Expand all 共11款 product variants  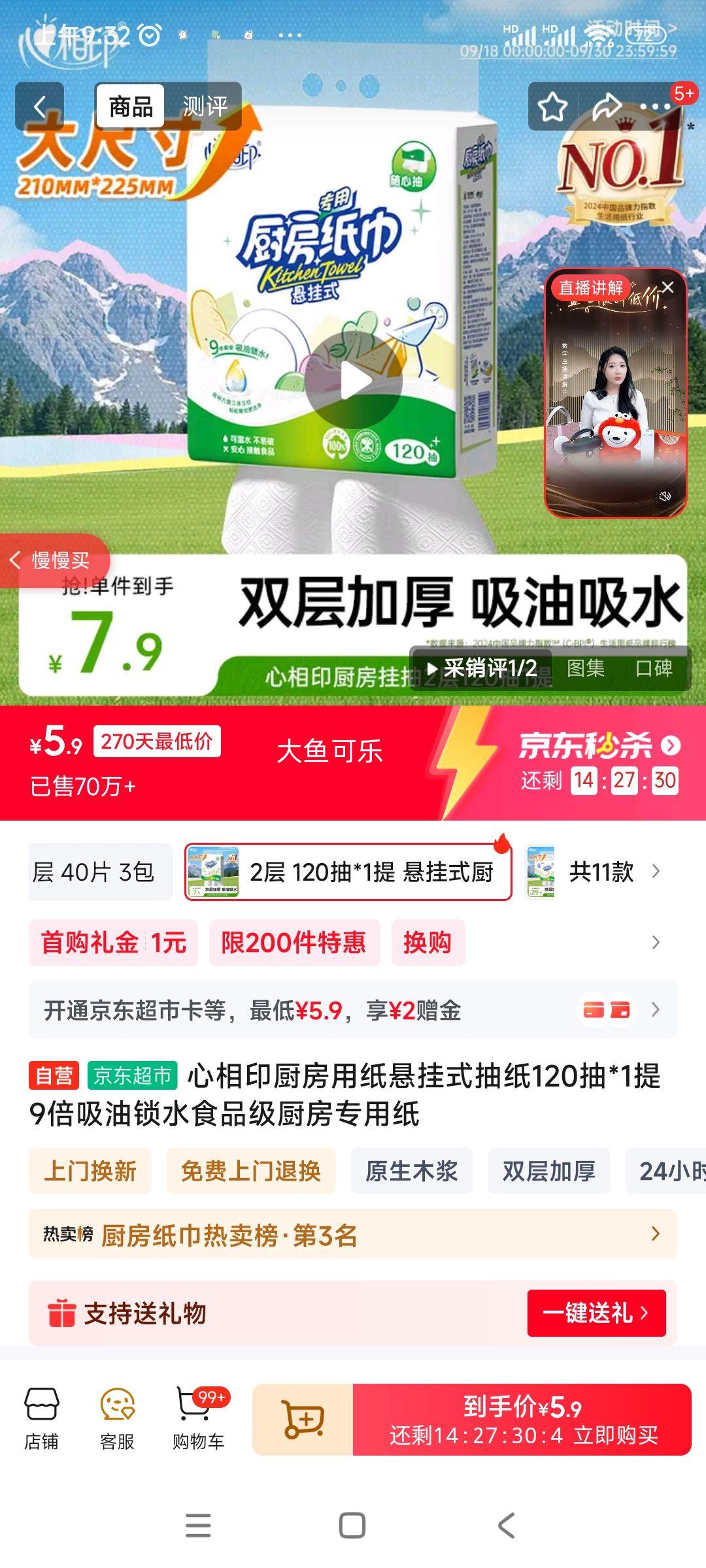click(x=613, y=872)
